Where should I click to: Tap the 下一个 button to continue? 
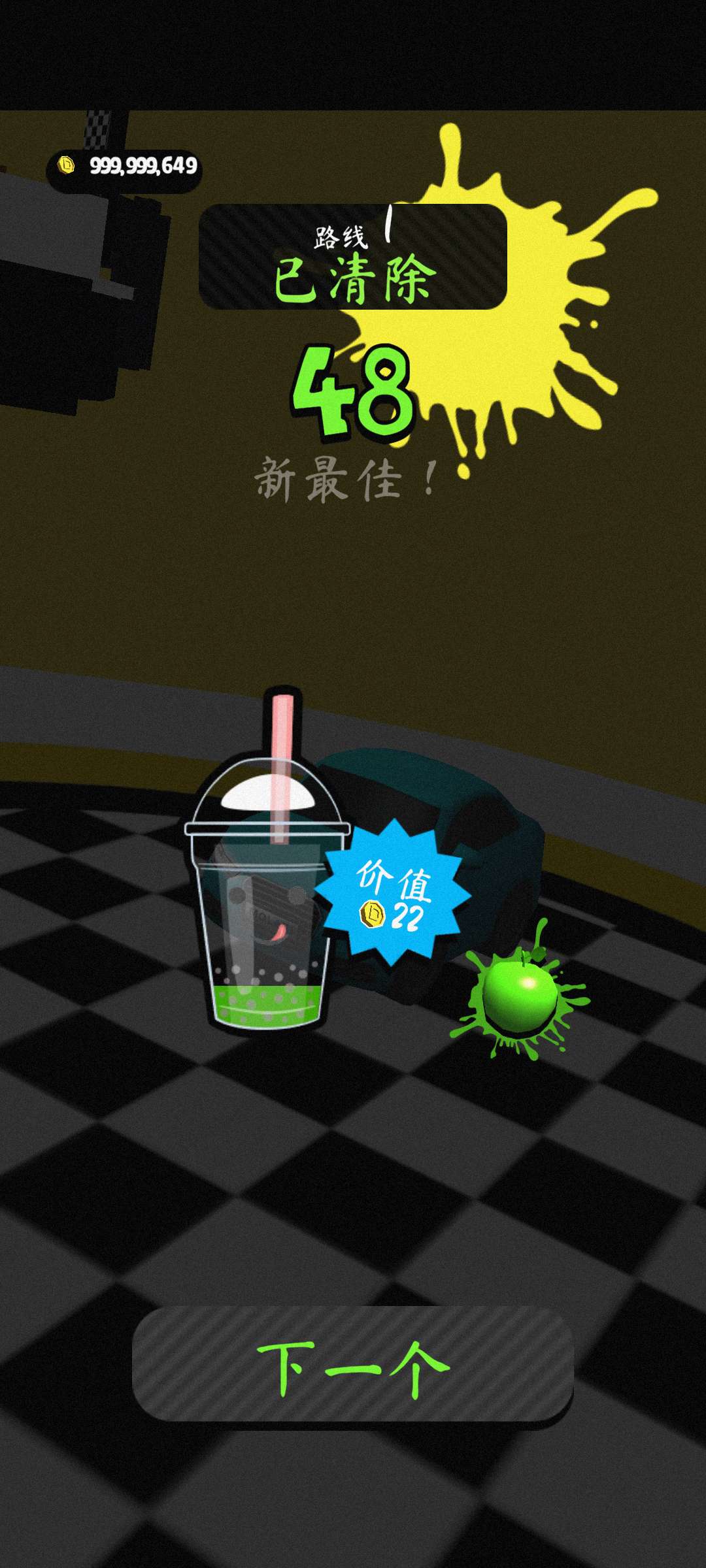click(353, 1365)
